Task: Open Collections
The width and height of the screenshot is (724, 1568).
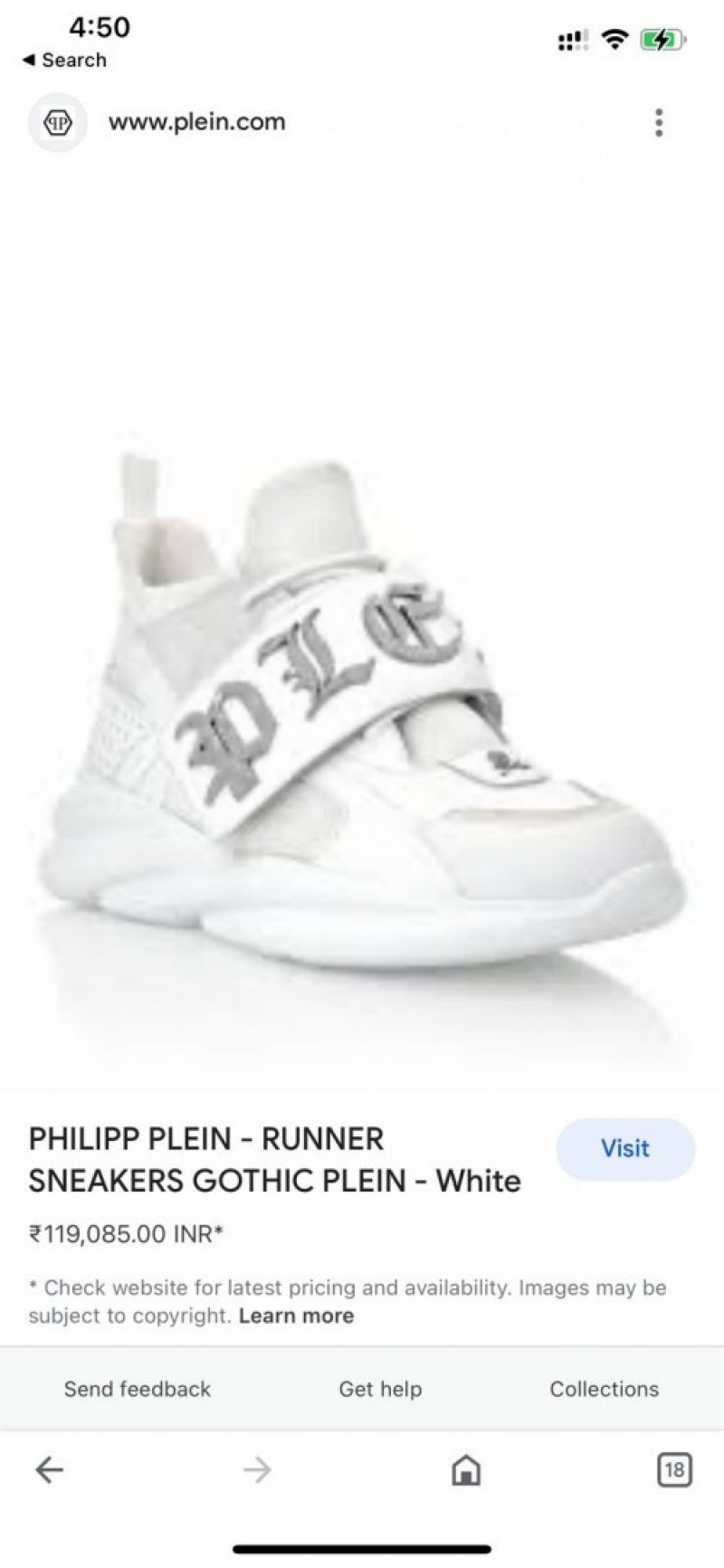Action: pyautogui.click(x=604, y=1389)
